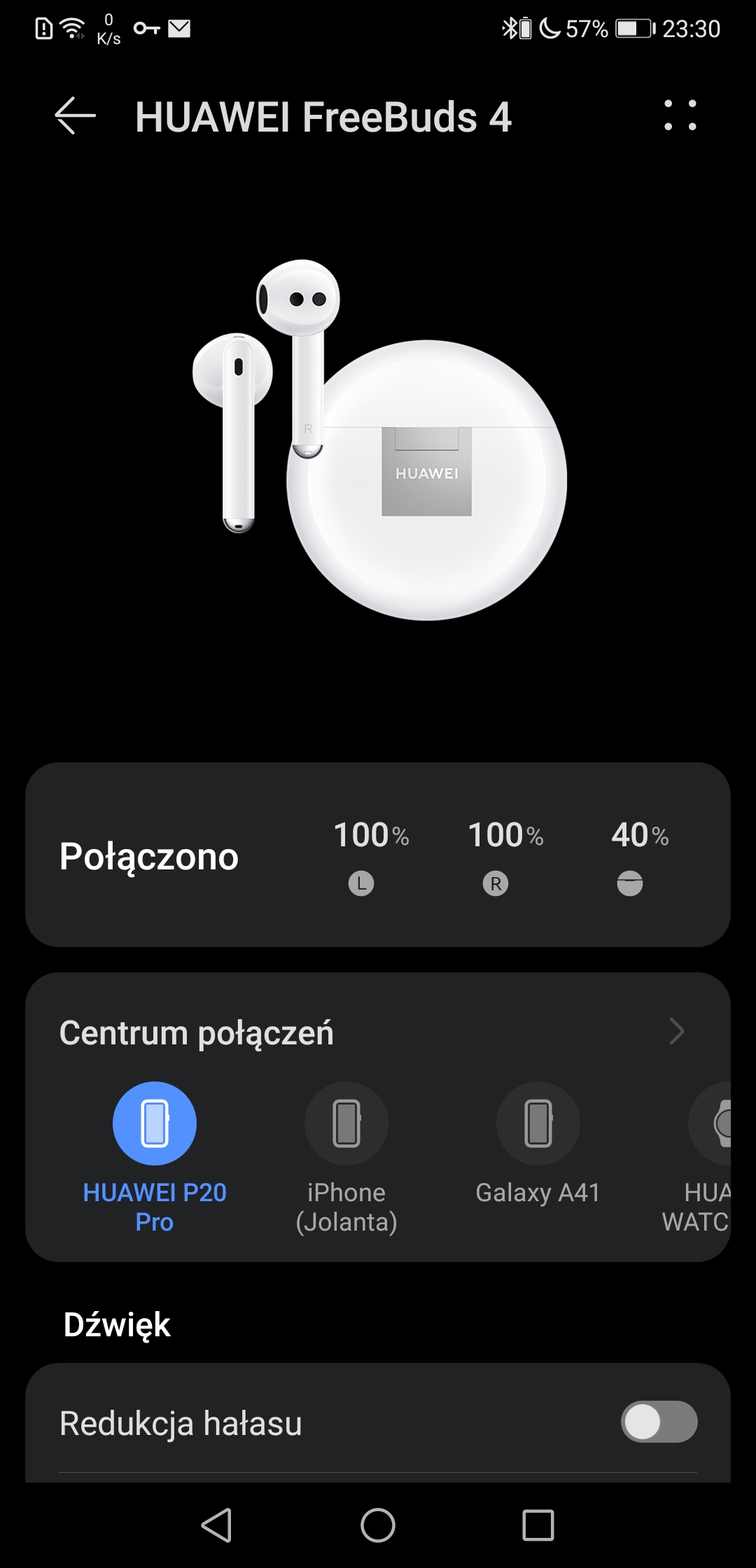Open Centrum połączeń via its chevron

click(x=676, y=1031)
